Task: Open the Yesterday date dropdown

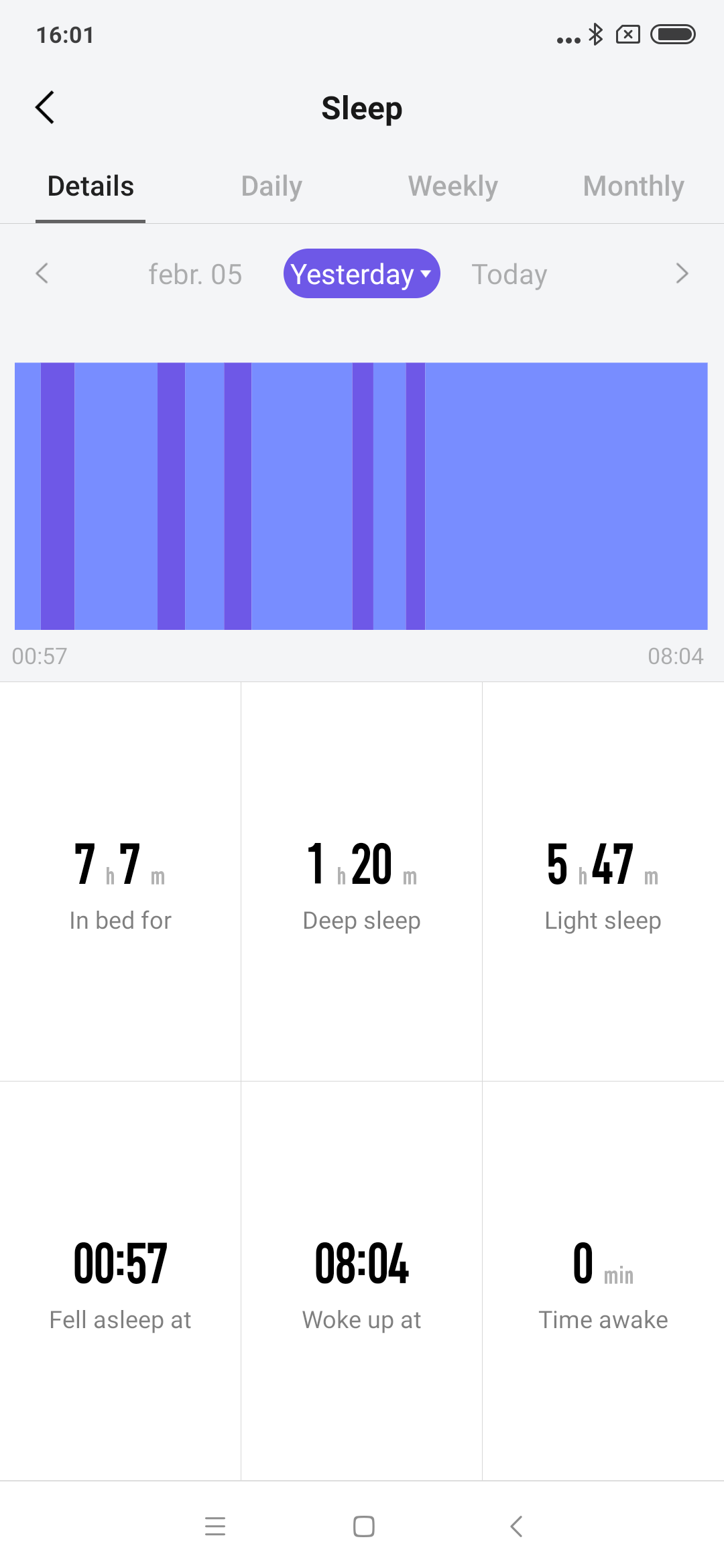Action: [361, 274]
